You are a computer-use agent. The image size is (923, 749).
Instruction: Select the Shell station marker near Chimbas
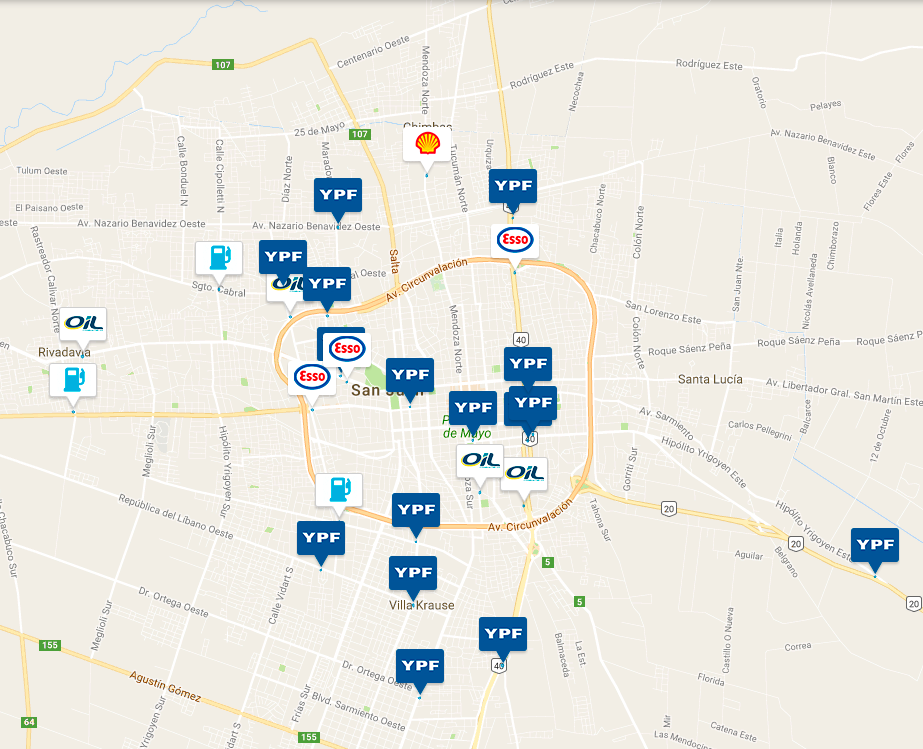coord(427,143)
